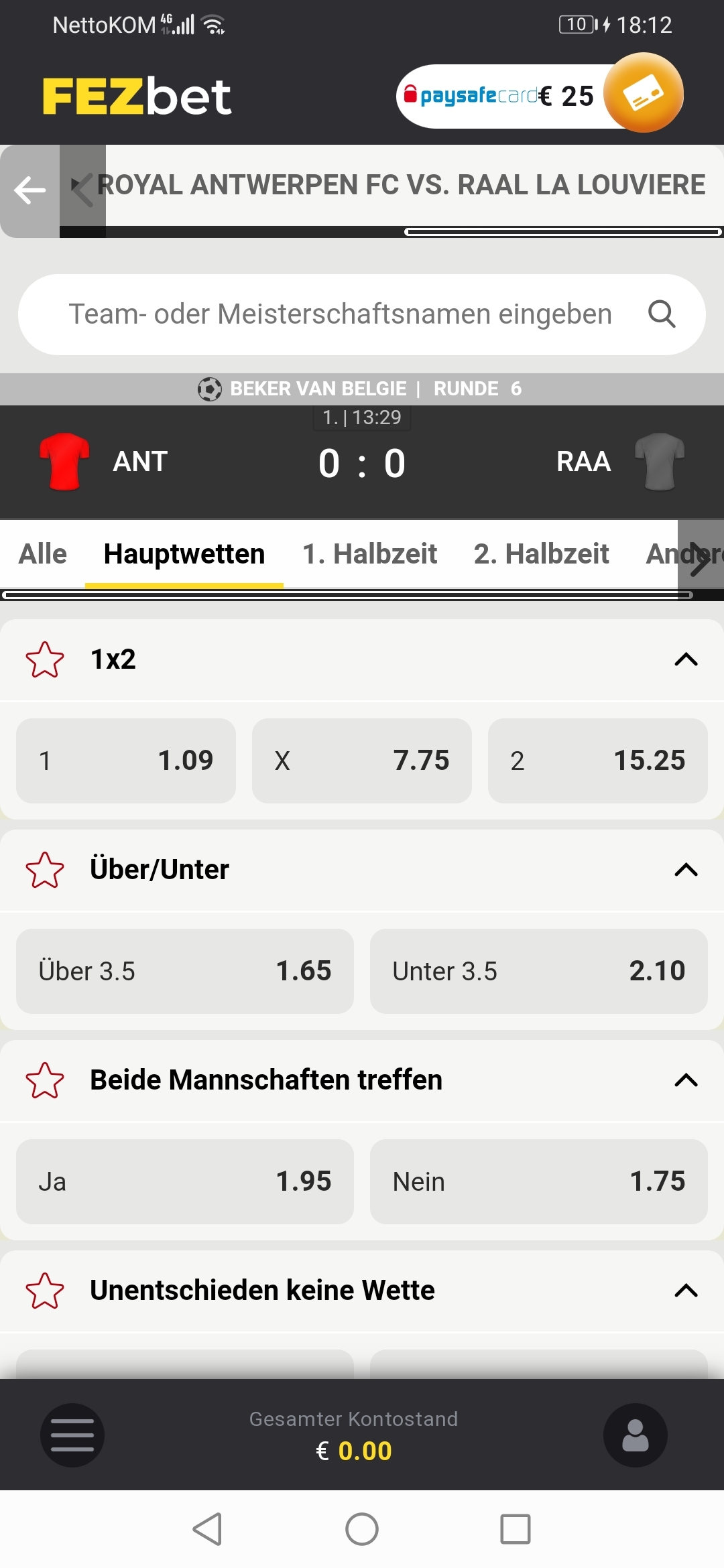Switch to the Alle tab

click(x=43, y=554)
